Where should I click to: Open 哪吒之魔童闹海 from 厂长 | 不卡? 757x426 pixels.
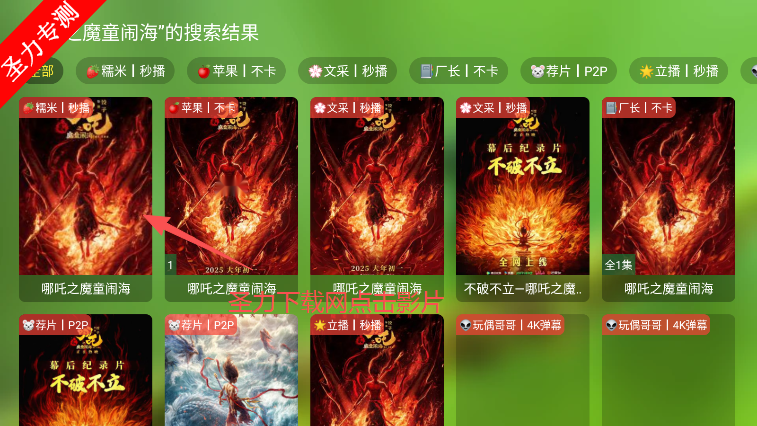coord(668,198)
